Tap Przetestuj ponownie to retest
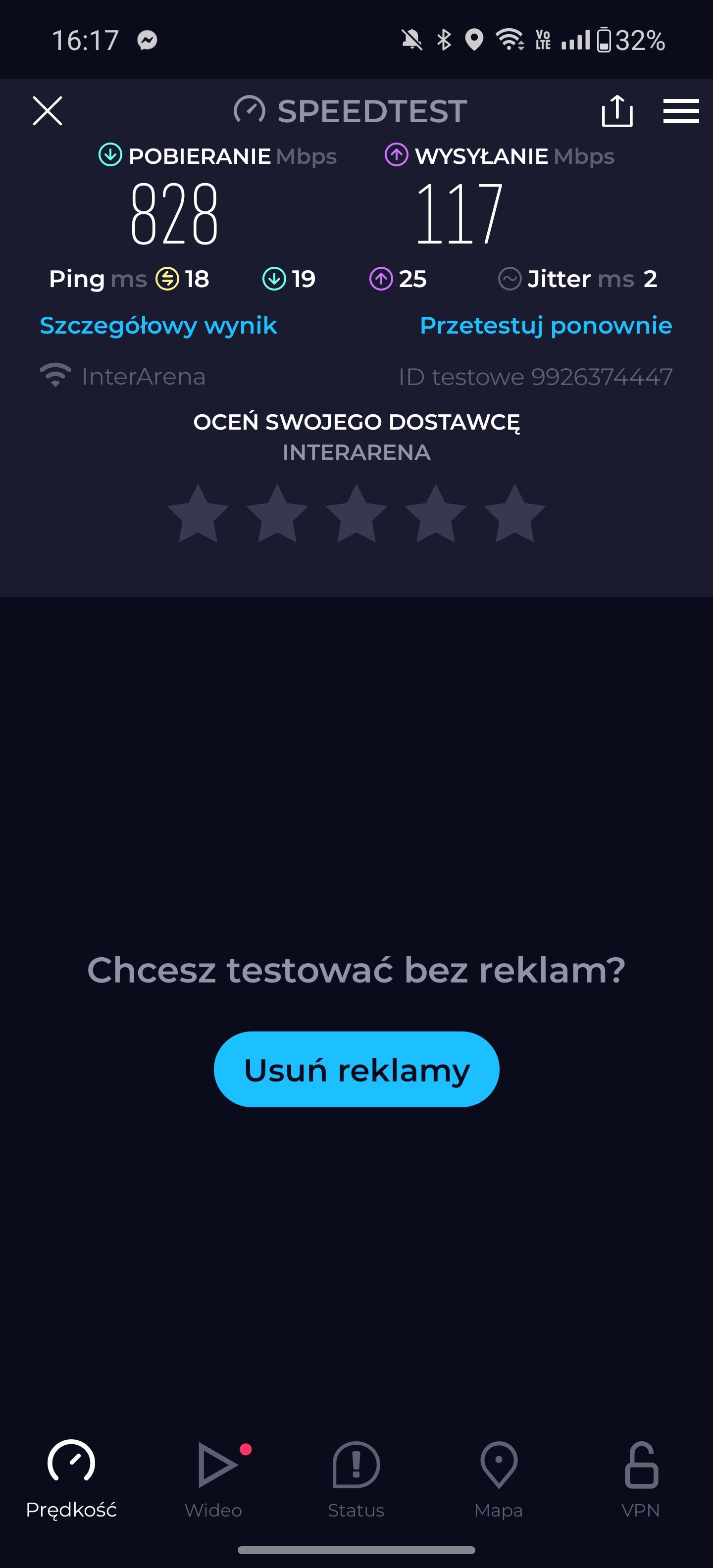The width and height of the screenshot is (713, 1568). coord(546,326)
